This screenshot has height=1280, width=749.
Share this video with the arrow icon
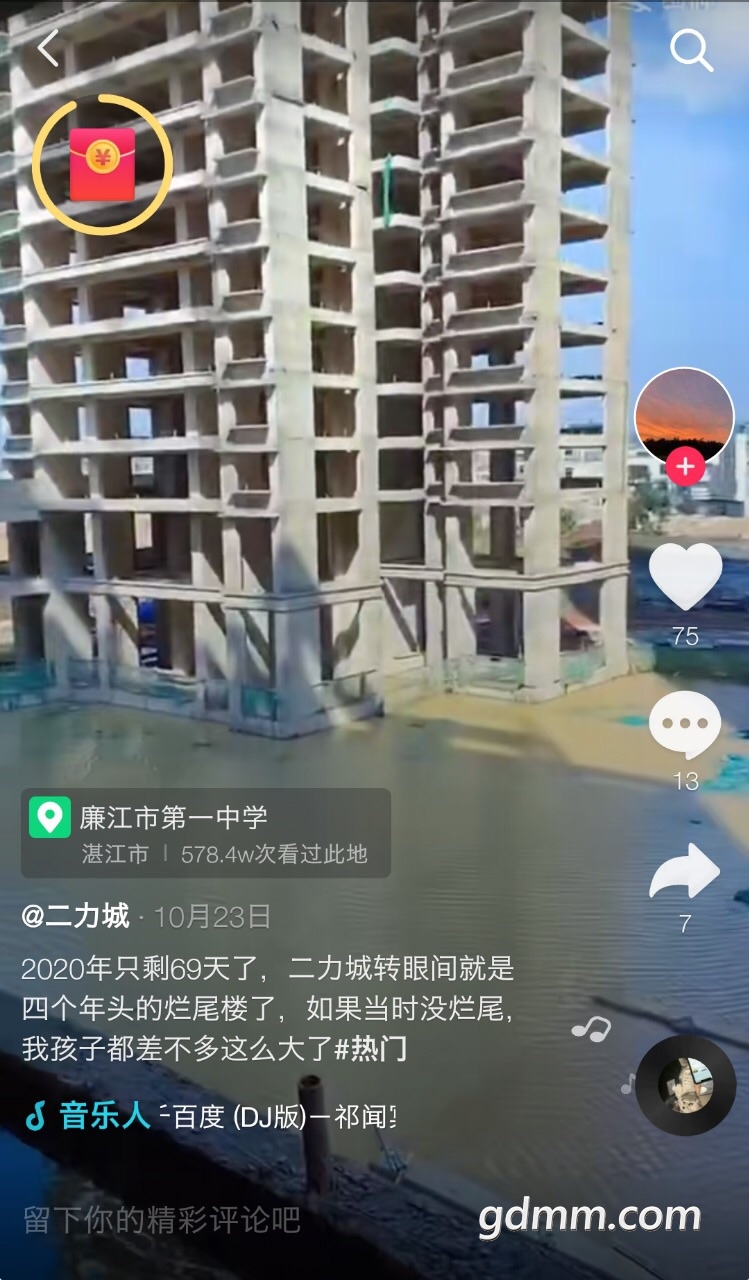pos(685,872)
